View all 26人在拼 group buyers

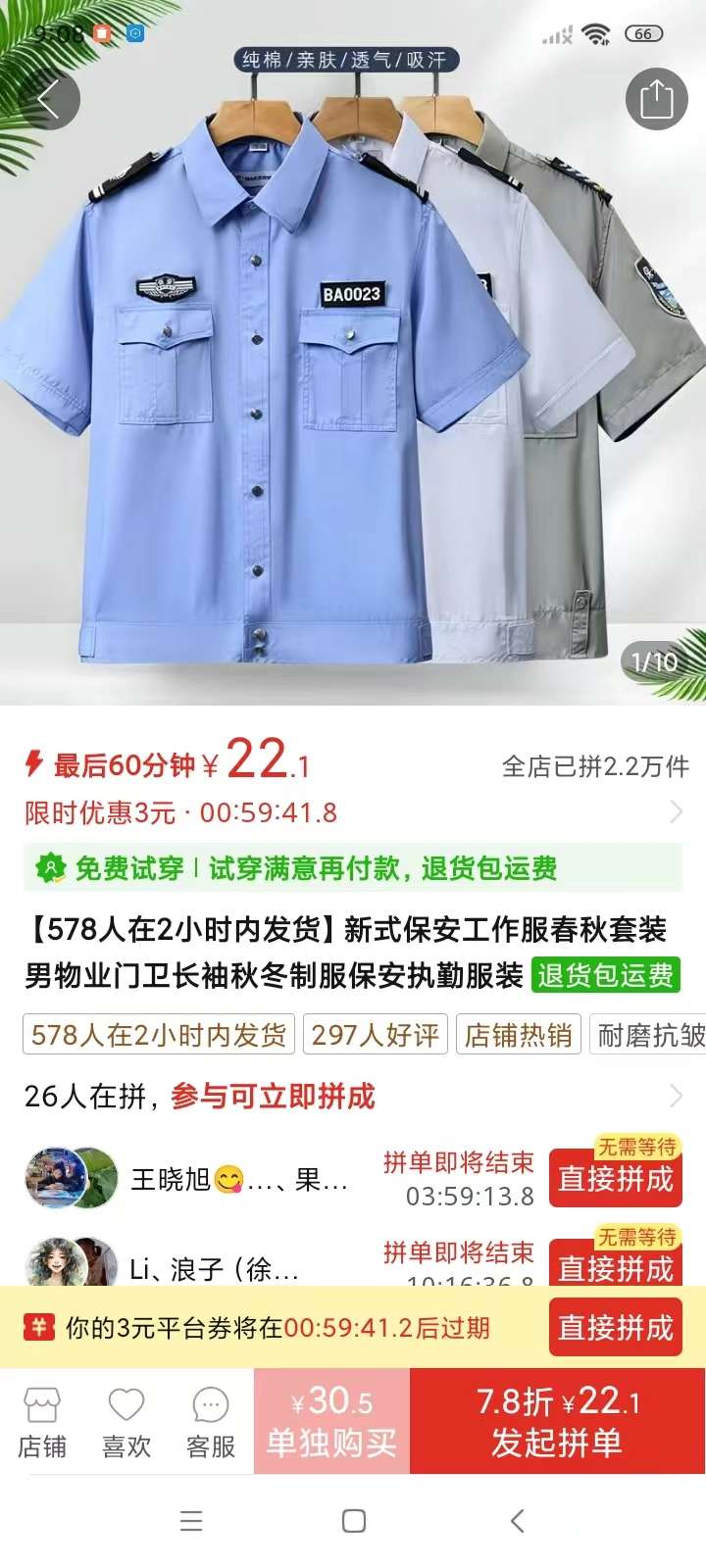(353, 1096)
